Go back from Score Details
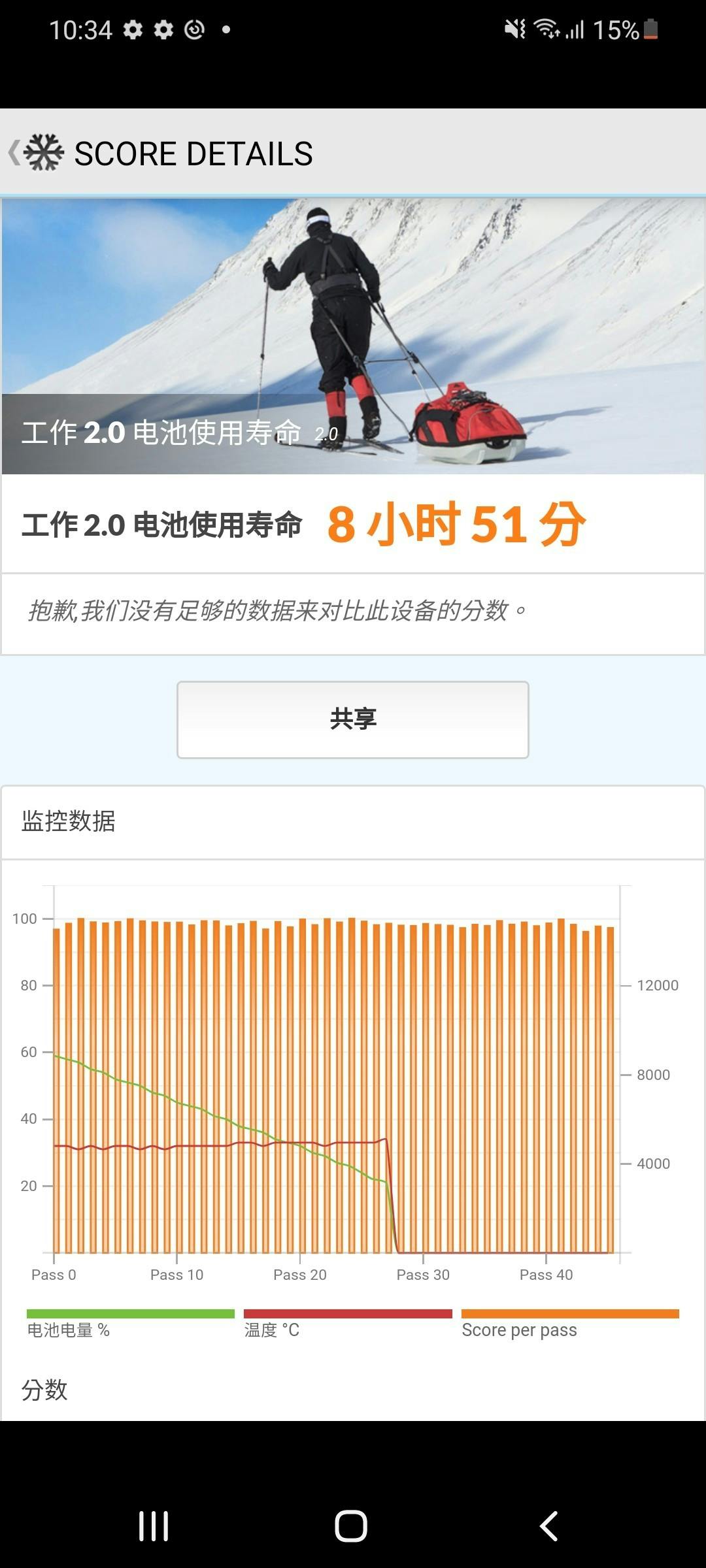This screenshot has height=1568, width=706. pos(16,153)
